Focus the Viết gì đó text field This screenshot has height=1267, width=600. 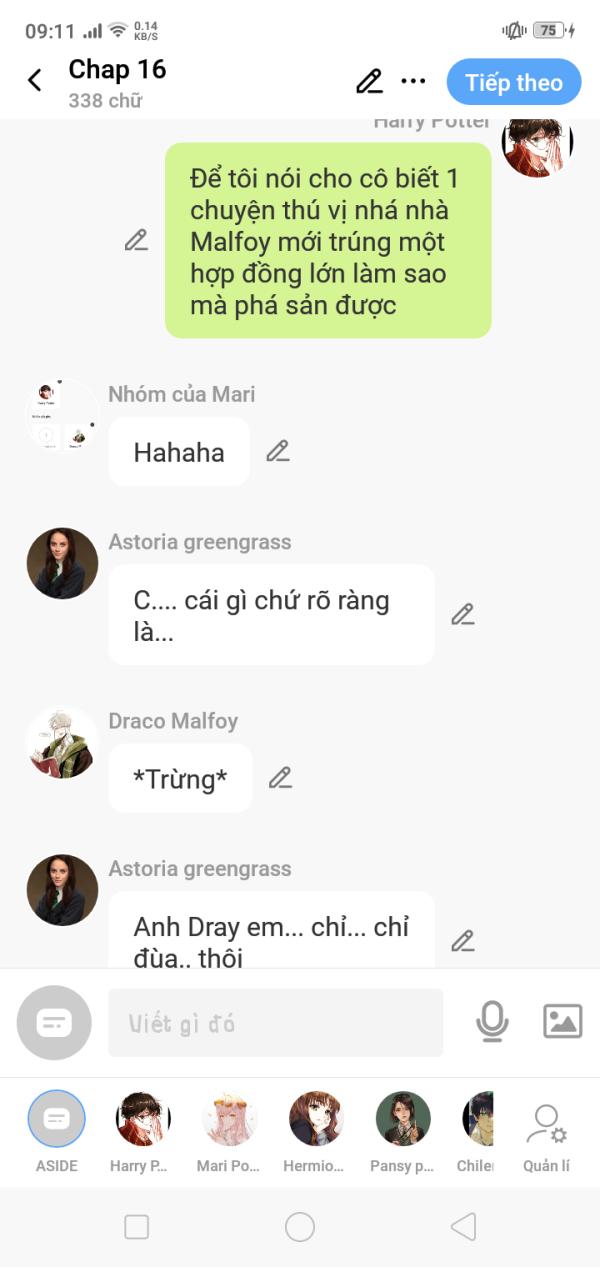[275, 1023]
